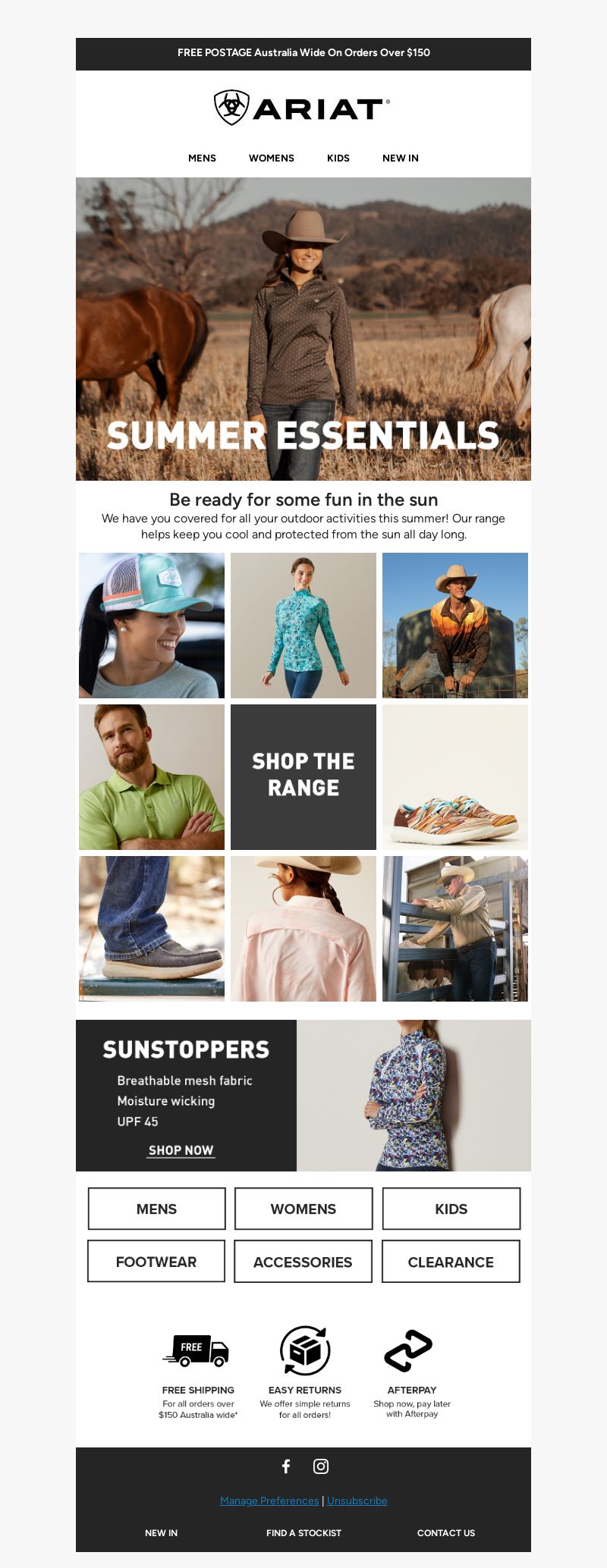This screenshot has width=607, height=1568.
Task: Browse the ACCESSORIES category
Action: (x=303, y=1262)
